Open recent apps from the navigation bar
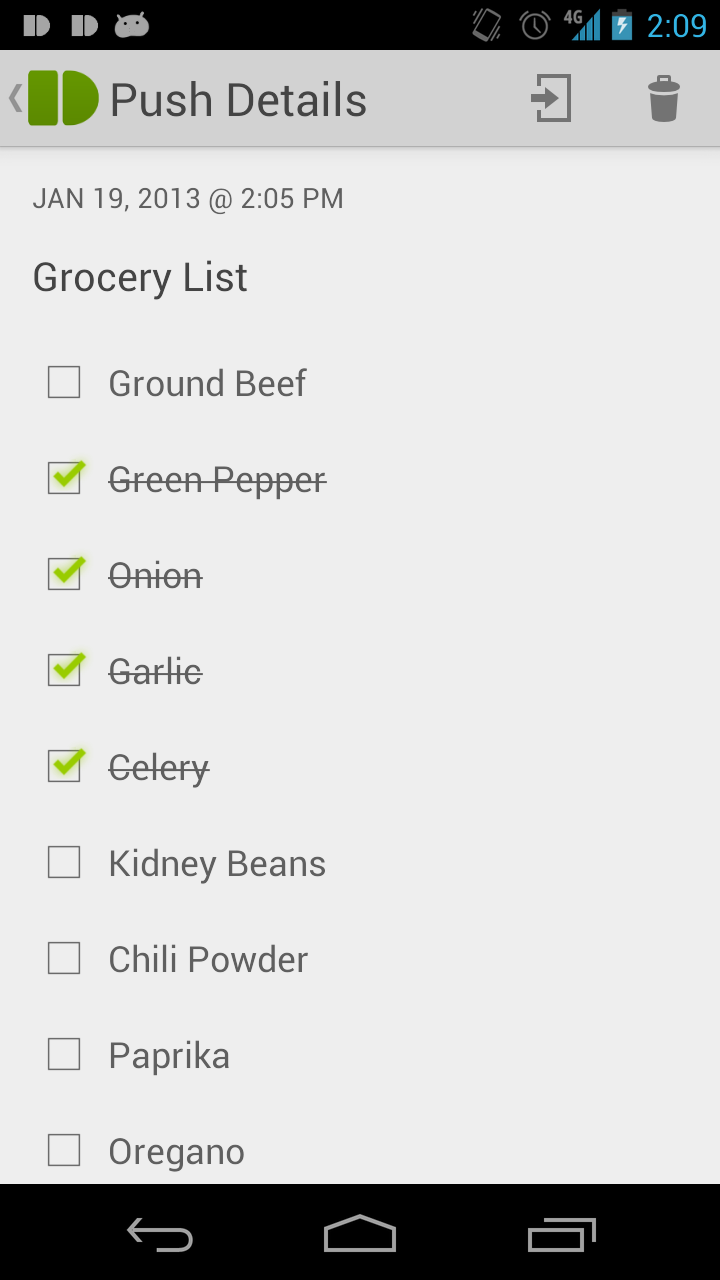The width and height of the screenshot is (720, 1280). pos(561,1235)
